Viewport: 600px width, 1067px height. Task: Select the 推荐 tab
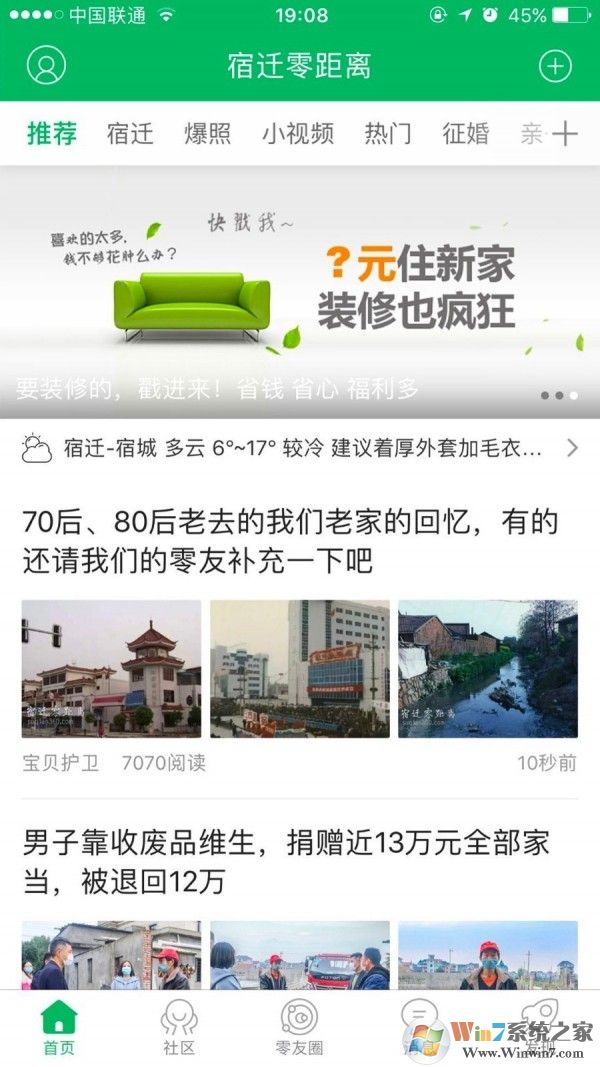tap(52, 134)
